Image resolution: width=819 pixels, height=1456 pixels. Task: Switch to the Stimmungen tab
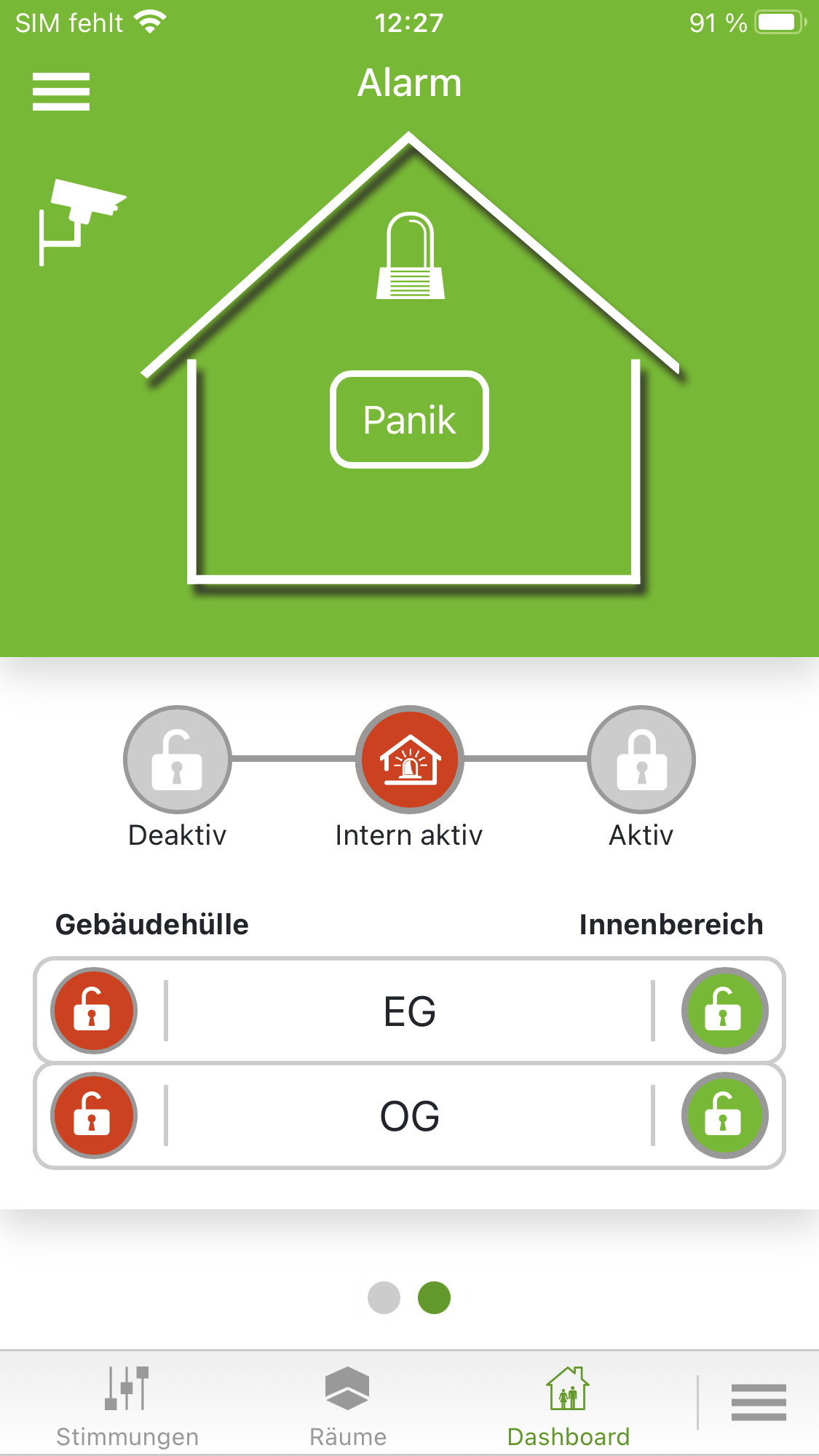[127, 1405]
